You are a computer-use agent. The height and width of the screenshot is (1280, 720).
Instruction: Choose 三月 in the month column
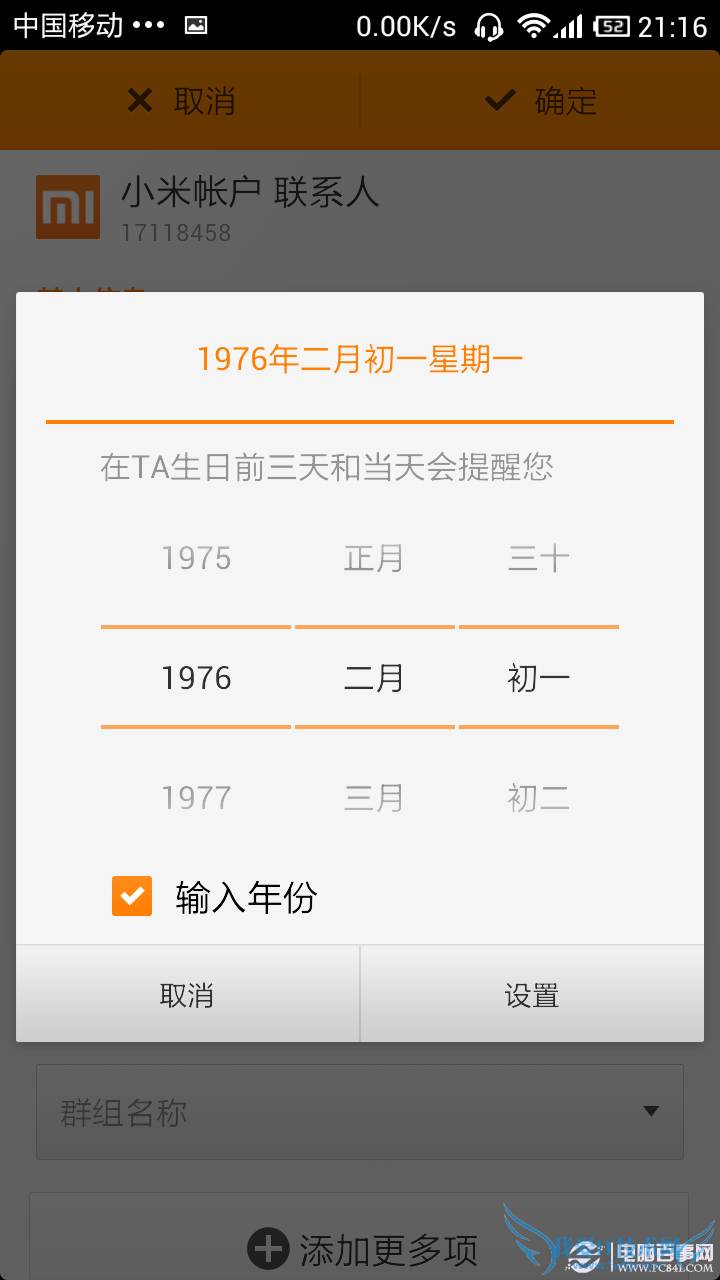374,798
